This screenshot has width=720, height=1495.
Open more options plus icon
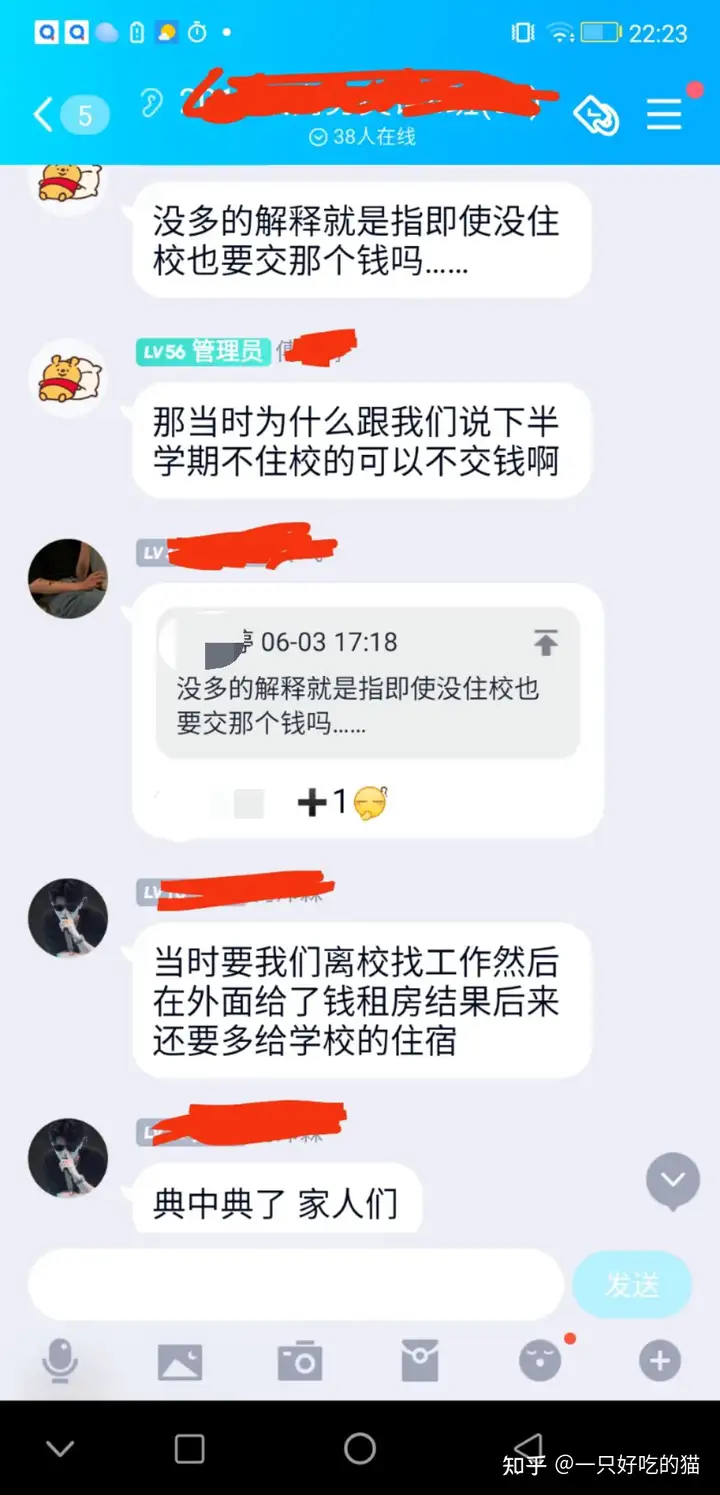[660, 1361]
